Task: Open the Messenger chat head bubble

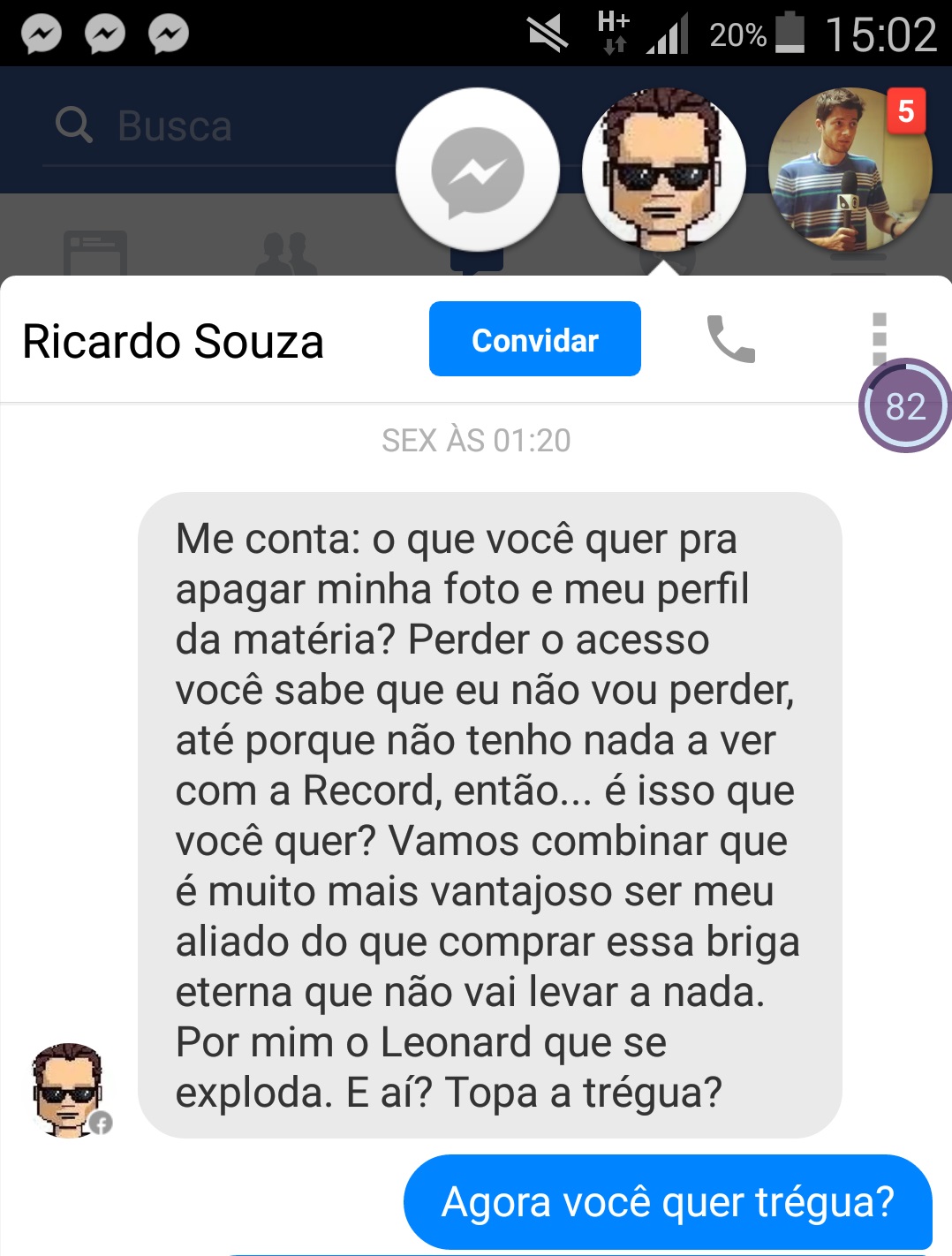Action: click(x=478, y=170)
